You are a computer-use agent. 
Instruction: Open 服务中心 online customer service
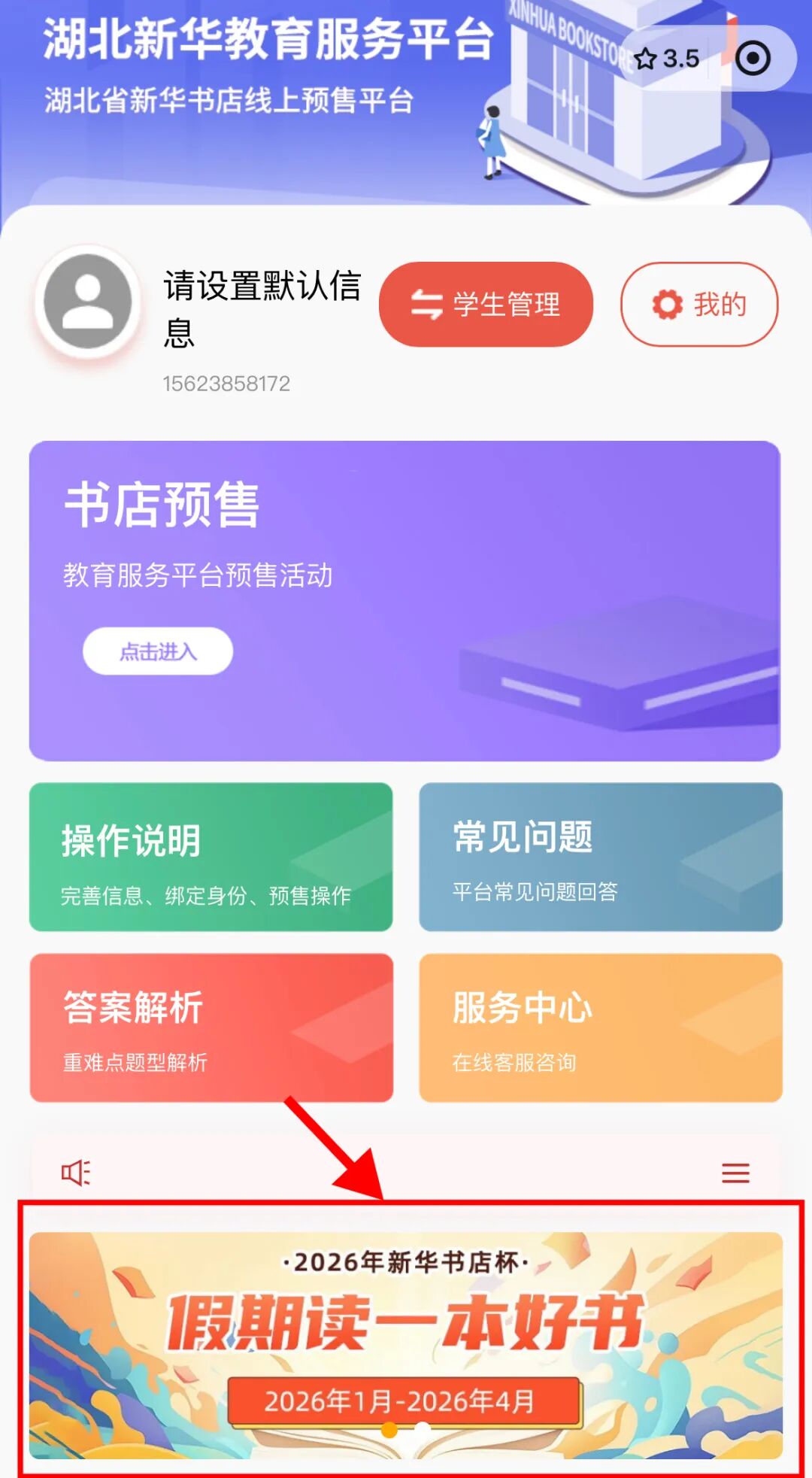[600, 1027]
